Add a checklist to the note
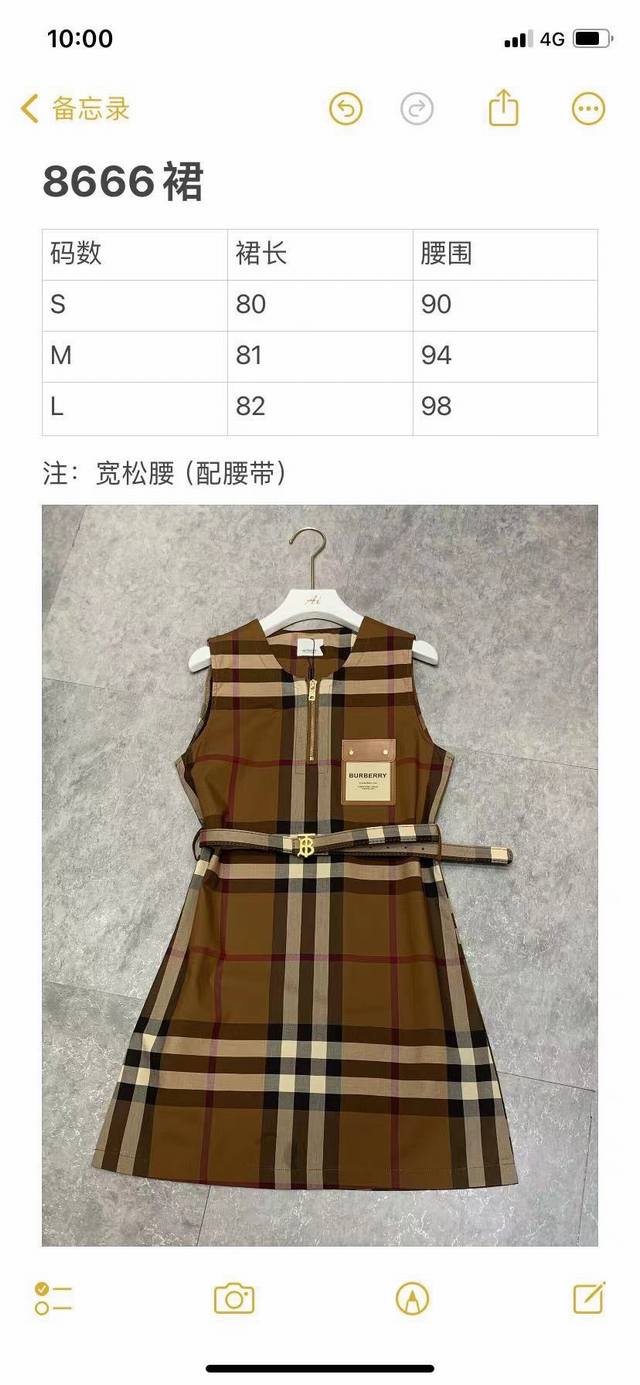The width and height of the screenshot is (640, 1385). (x=53, y=1298)
